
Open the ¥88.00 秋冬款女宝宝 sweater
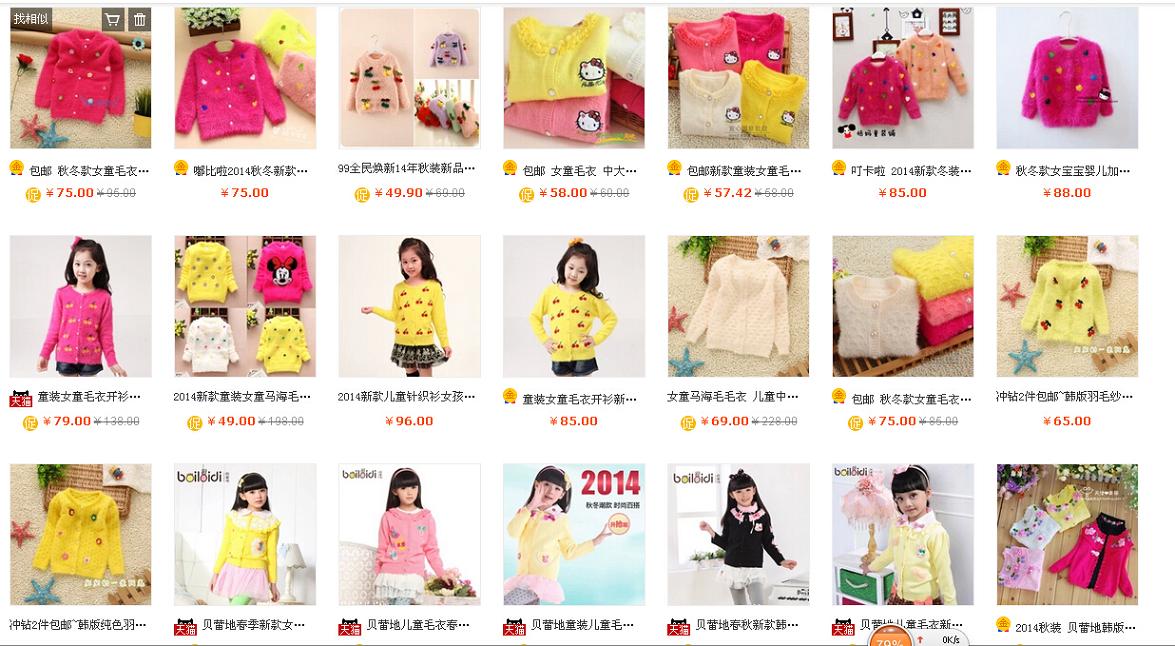(x=1067, y=78)
